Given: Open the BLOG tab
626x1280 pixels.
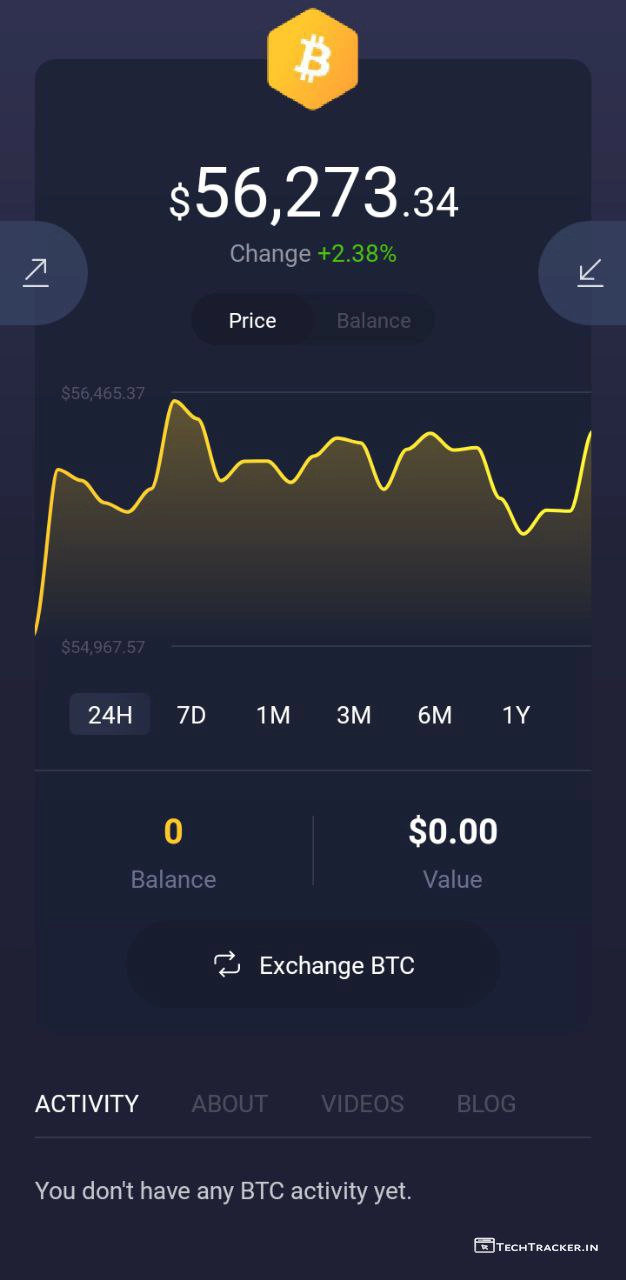Looking at the screenshot, I should coord(486,1104).
